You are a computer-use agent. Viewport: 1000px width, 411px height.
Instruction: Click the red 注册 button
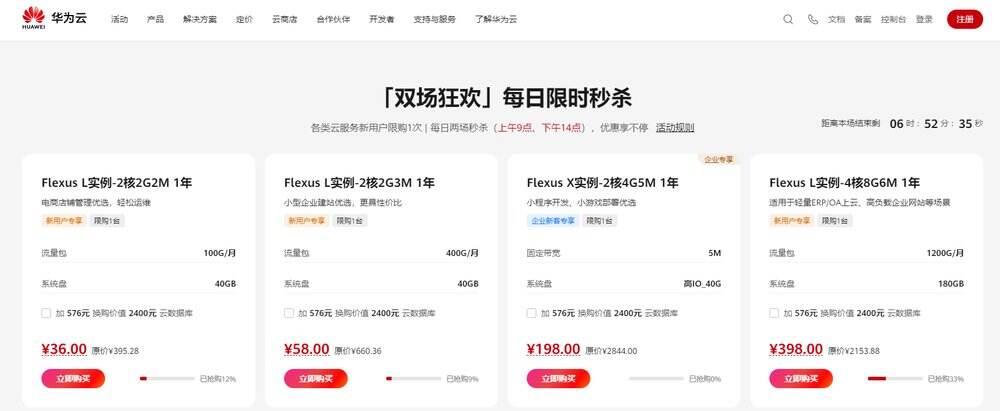click(964, 19)
